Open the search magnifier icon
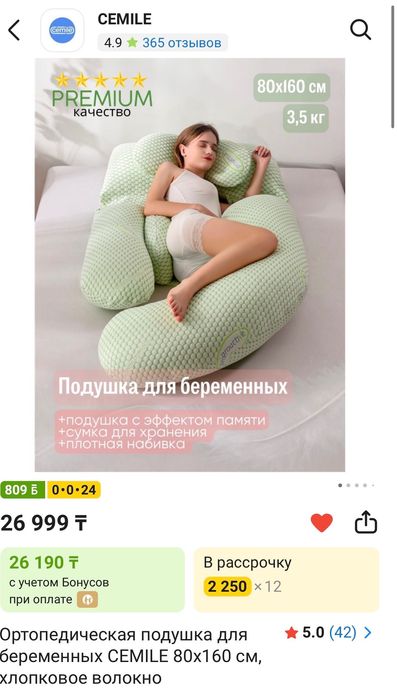Image resolution: width=397 pixels, height=698 pixels. point(360,30)
